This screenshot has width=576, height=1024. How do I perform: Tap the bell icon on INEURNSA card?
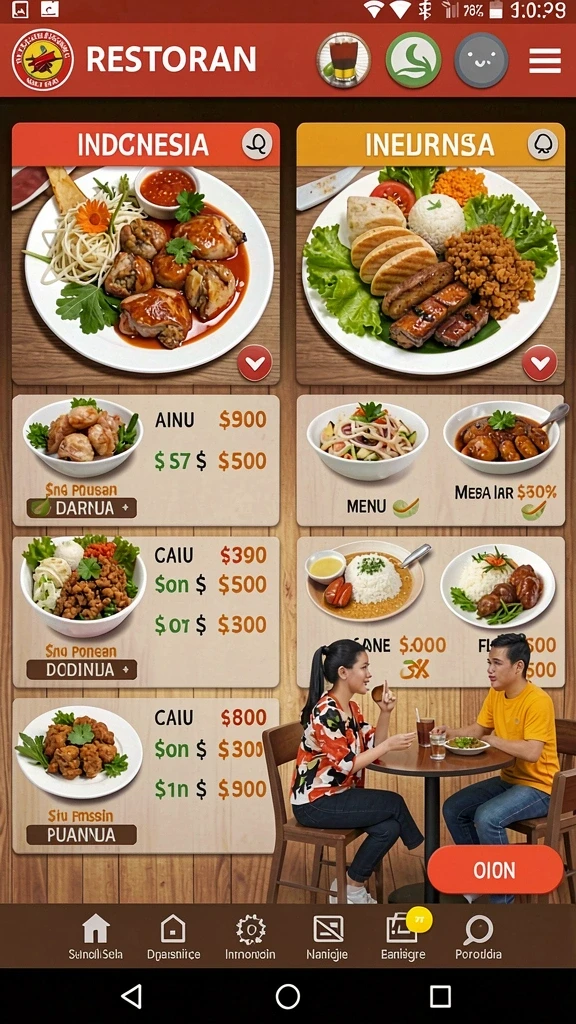543,144
